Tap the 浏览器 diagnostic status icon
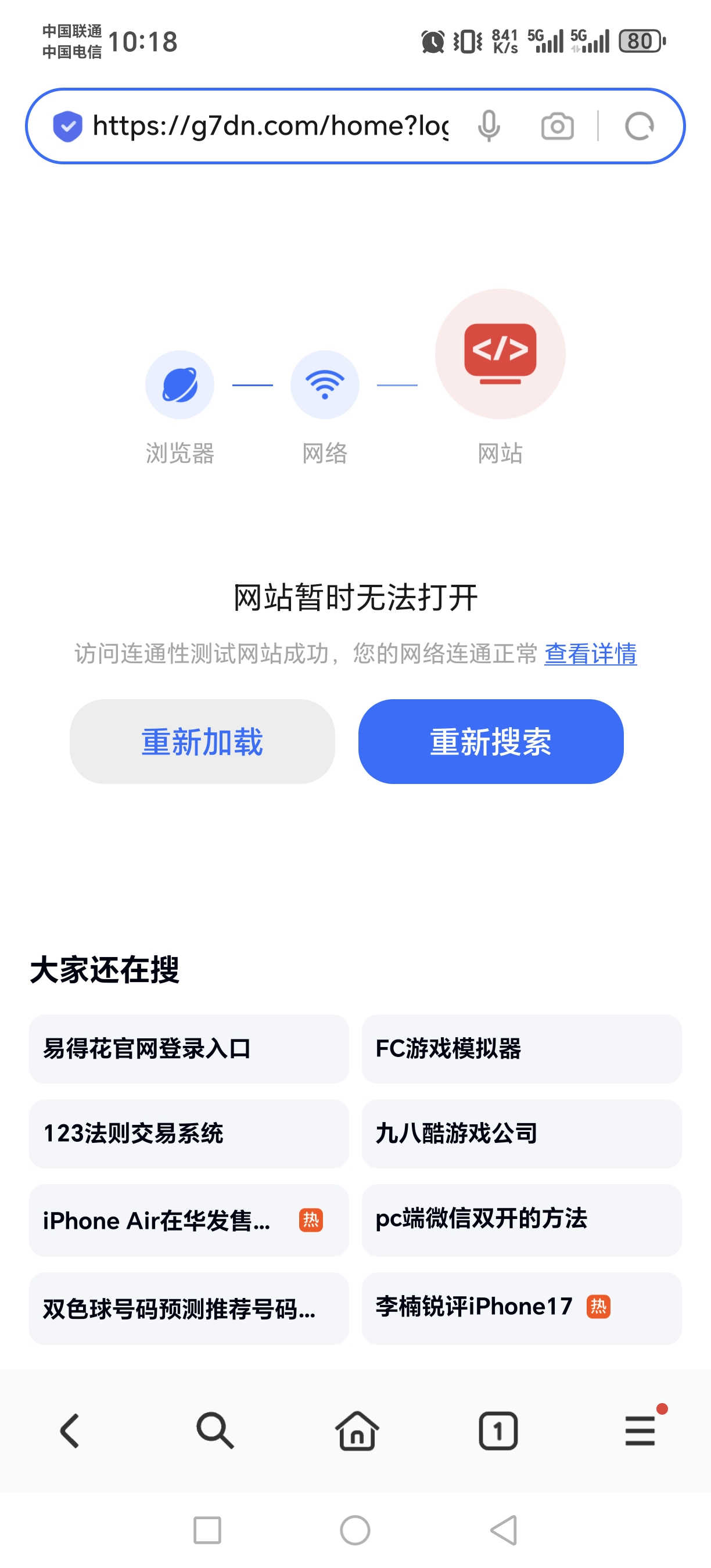The width and height of the screenshot is (711, 1568). [x=180, y=384]
